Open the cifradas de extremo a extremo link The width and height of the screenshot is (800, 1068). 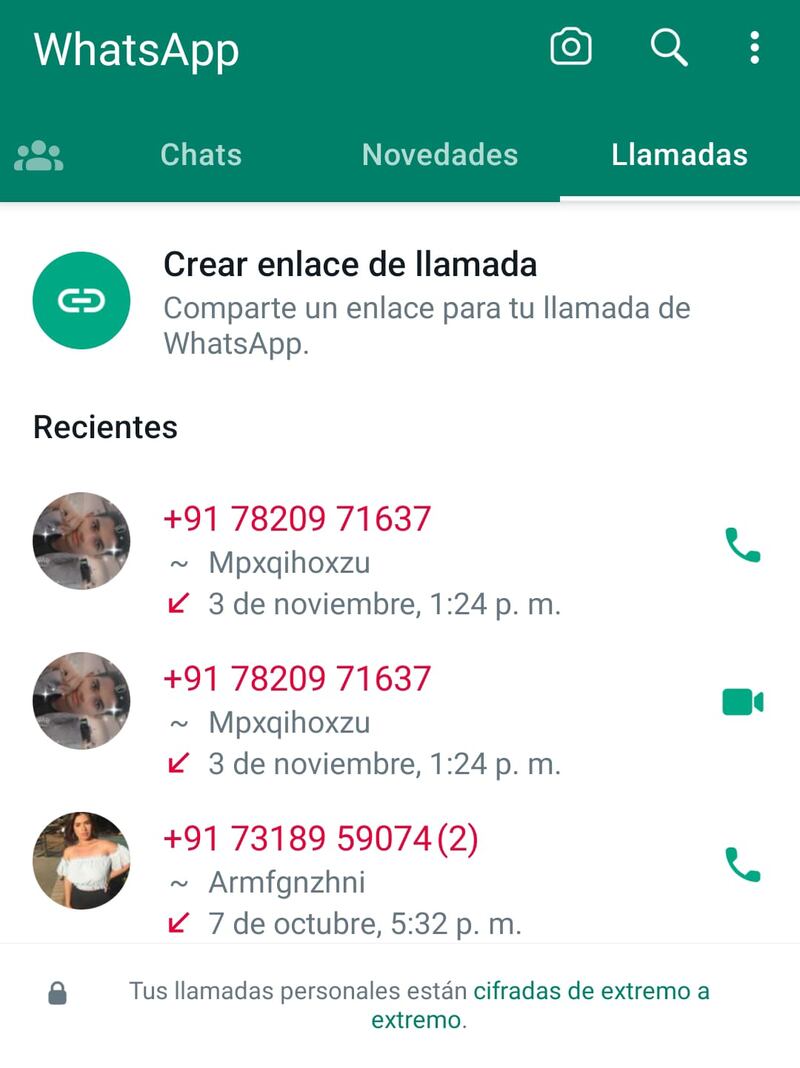pyautogui.click(x=590, y=992)
